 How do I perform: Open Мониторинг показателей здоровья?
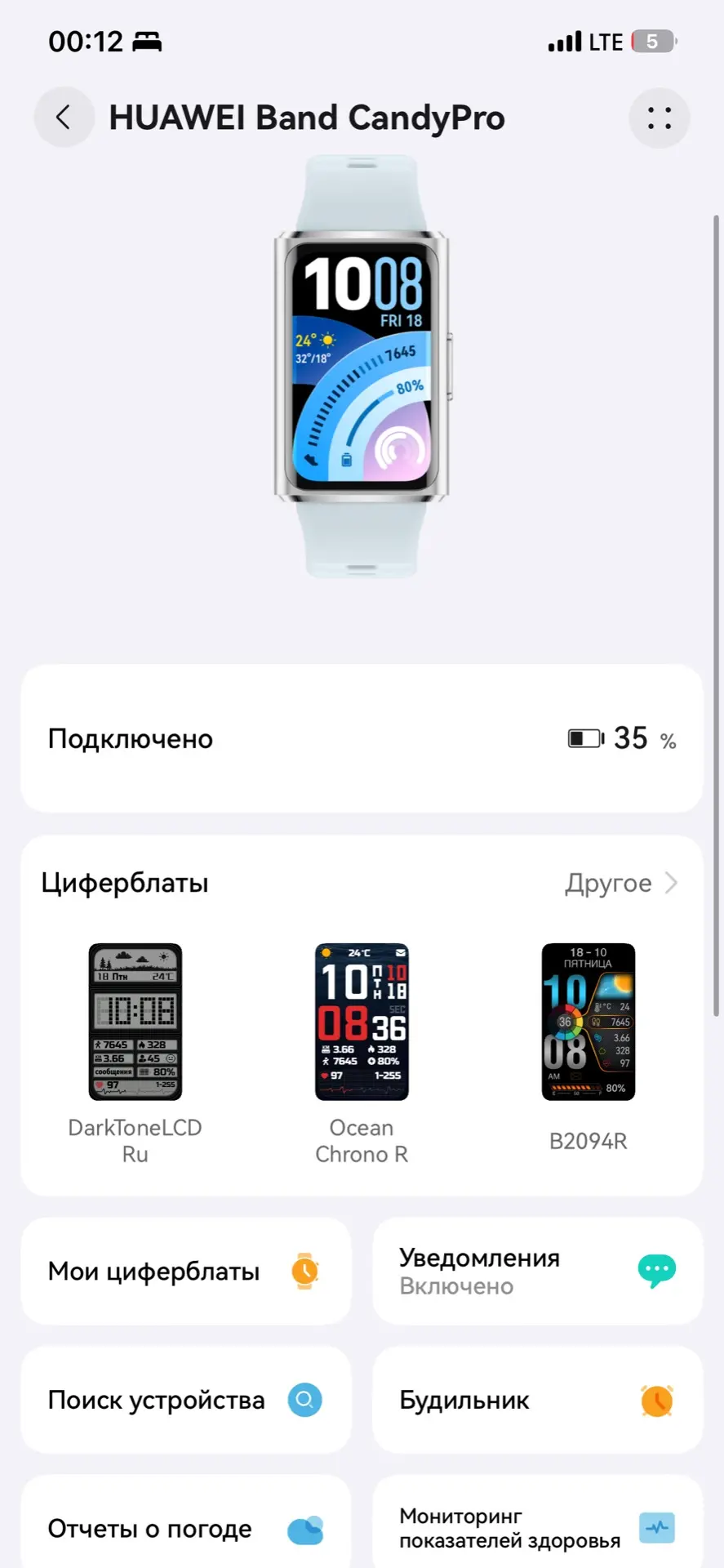point(537,1528)
